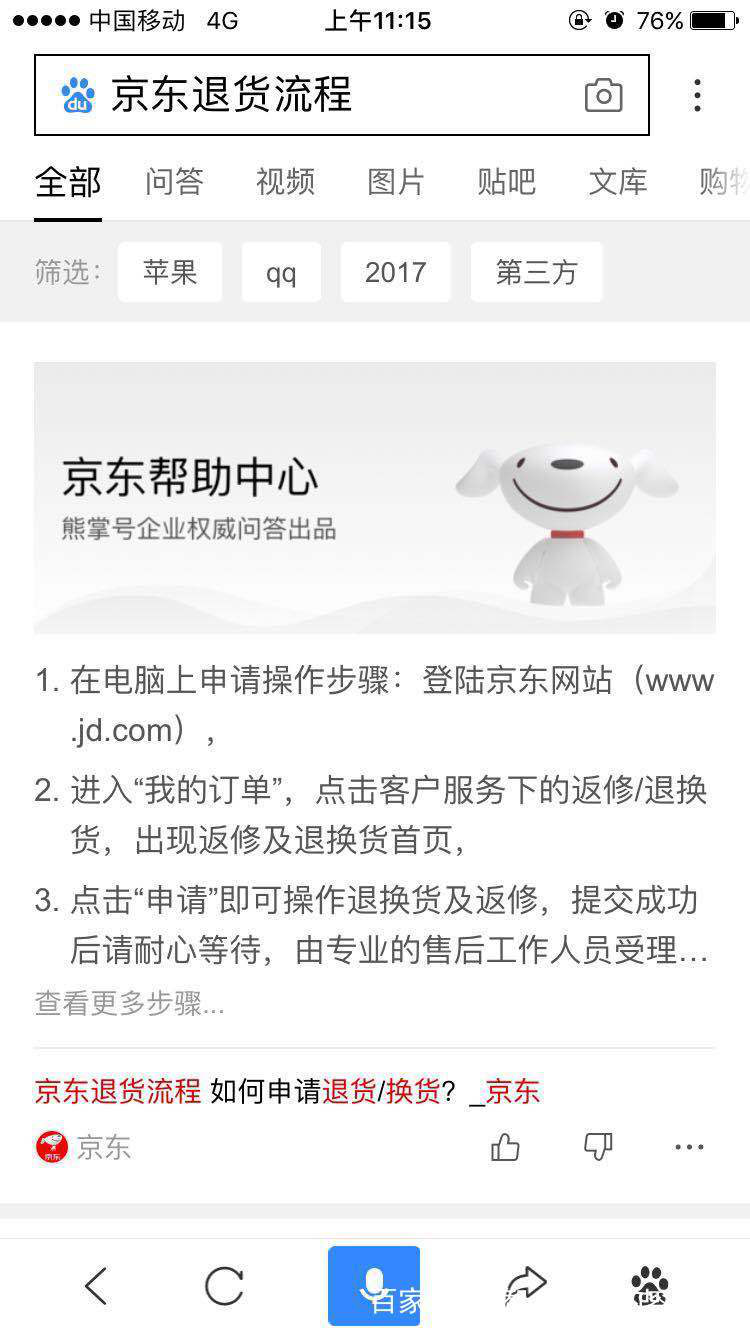Select the 苹果 filter chip

tap(170, 272)
